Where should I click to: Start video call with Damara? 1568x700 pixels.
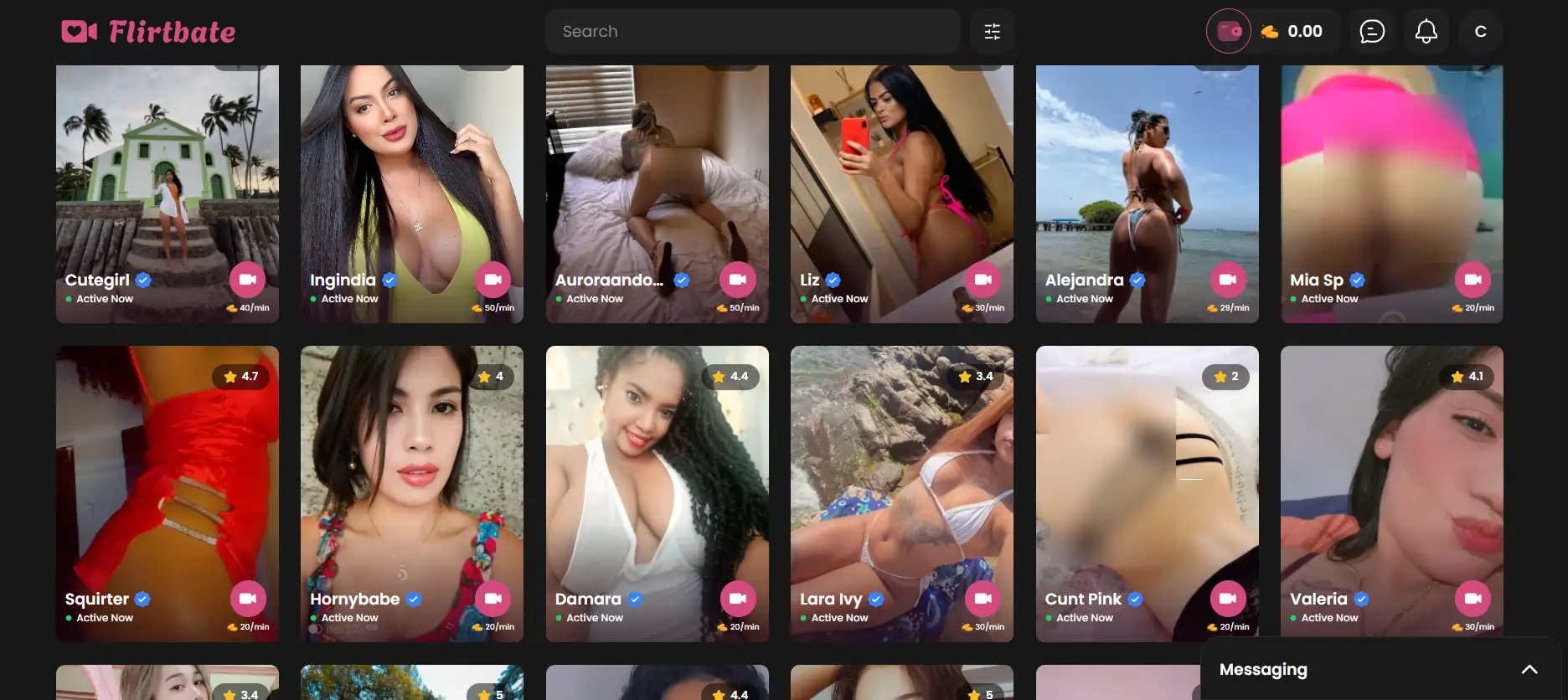point(738,599)
